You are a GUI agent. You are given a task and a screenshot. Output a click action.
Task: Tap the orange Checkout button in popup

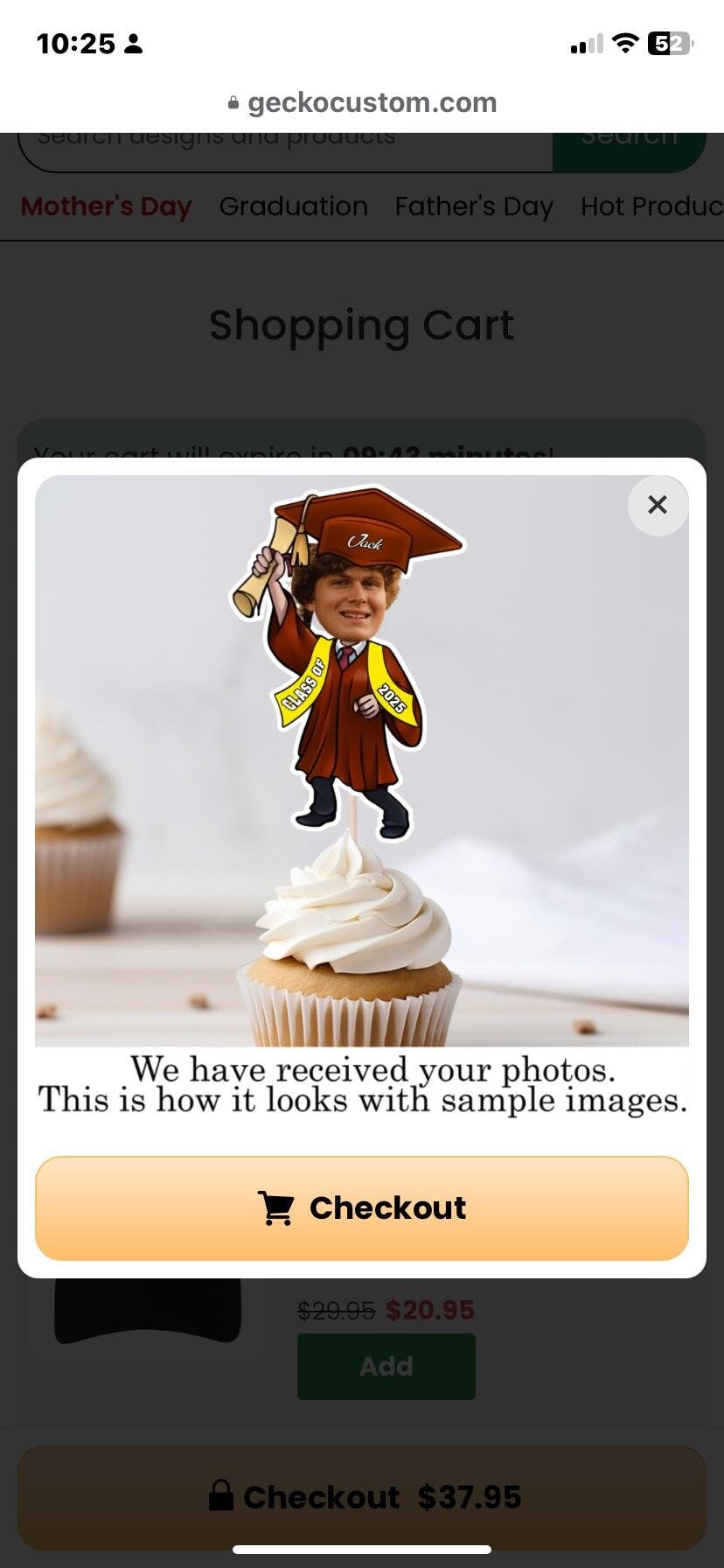pos(362,1207)
